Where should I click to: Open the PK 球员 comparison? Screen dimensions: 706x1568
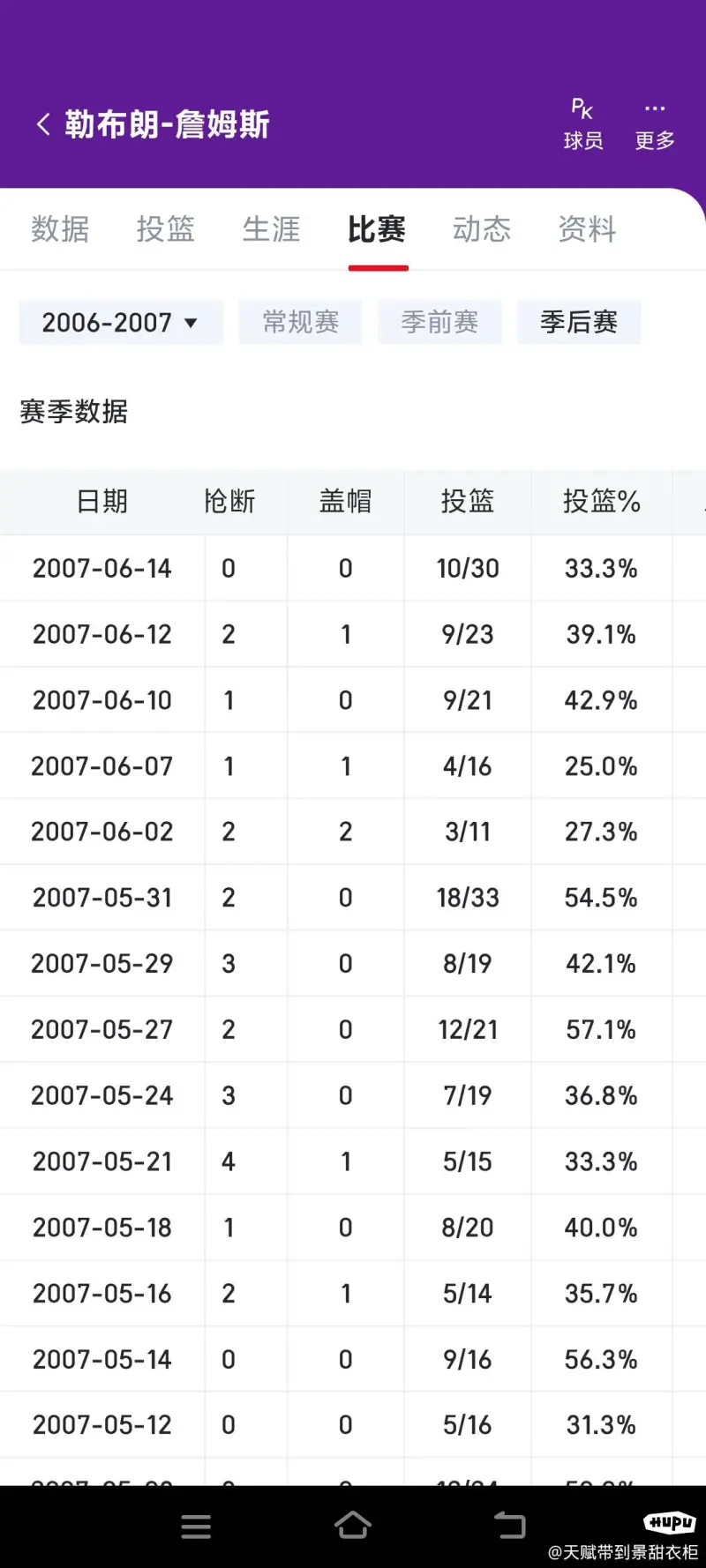tap(583, 124)
